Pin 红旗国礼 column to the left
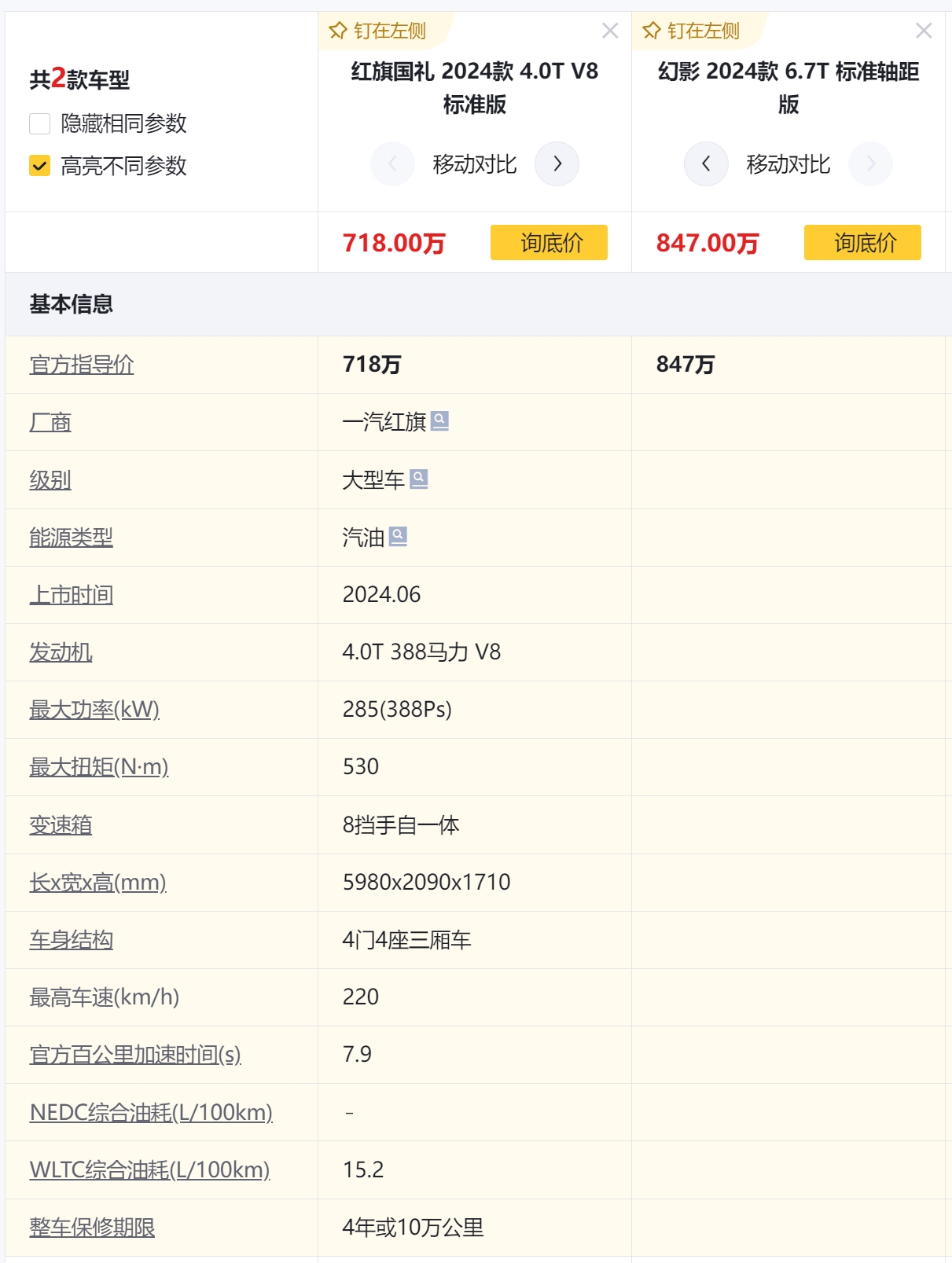This screenshot has height=1263, width=952. point(378,31)
